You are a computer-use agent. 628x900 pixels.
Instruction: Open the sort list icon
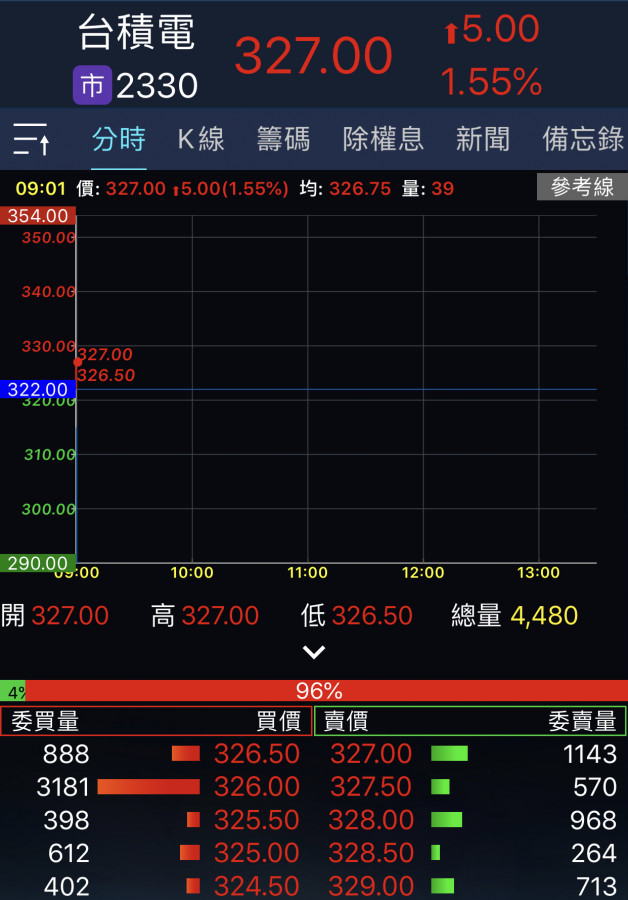click(x=31, y=139)
